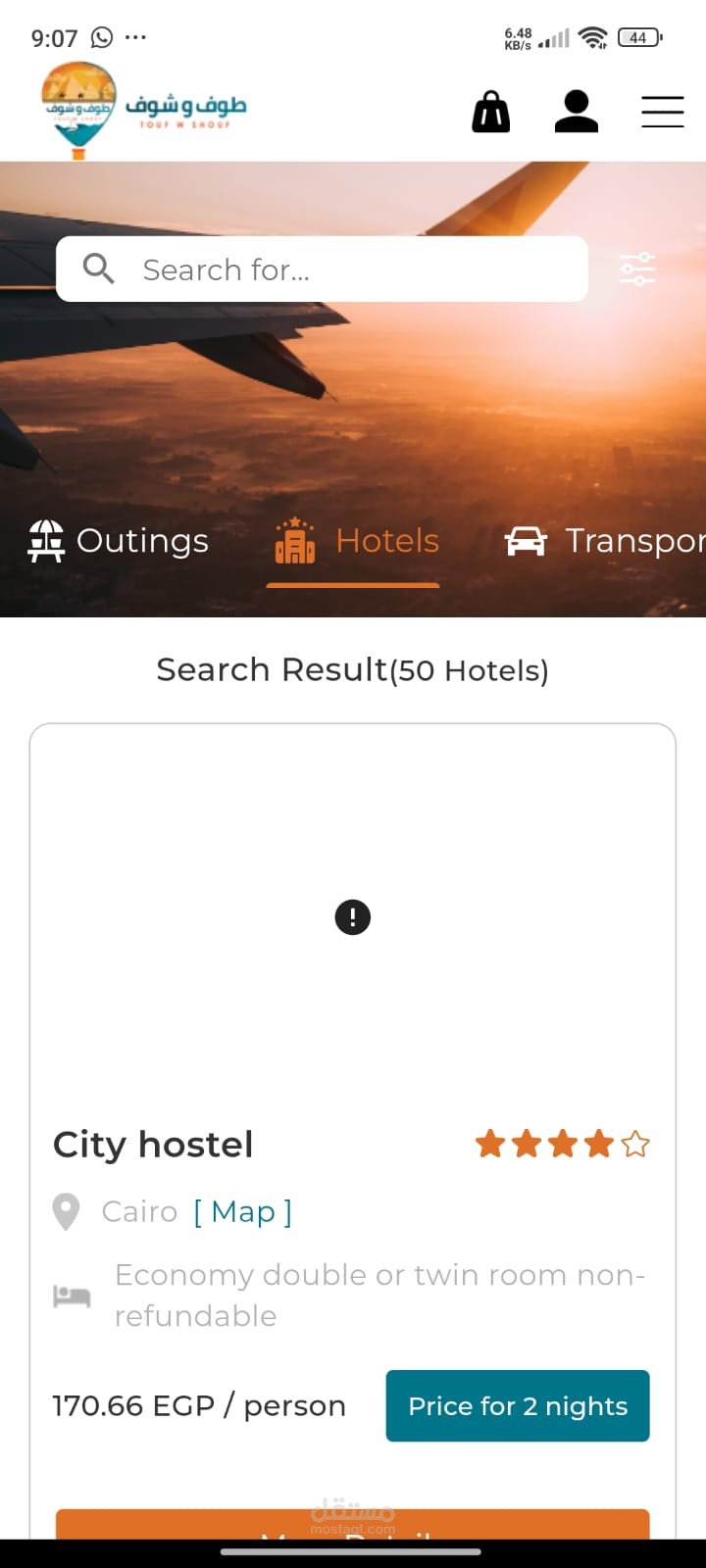Image resolution: width=706 pixels, height=1568 pixels.
Task: Switch to the Outings tab
Action: click(119, 541)
